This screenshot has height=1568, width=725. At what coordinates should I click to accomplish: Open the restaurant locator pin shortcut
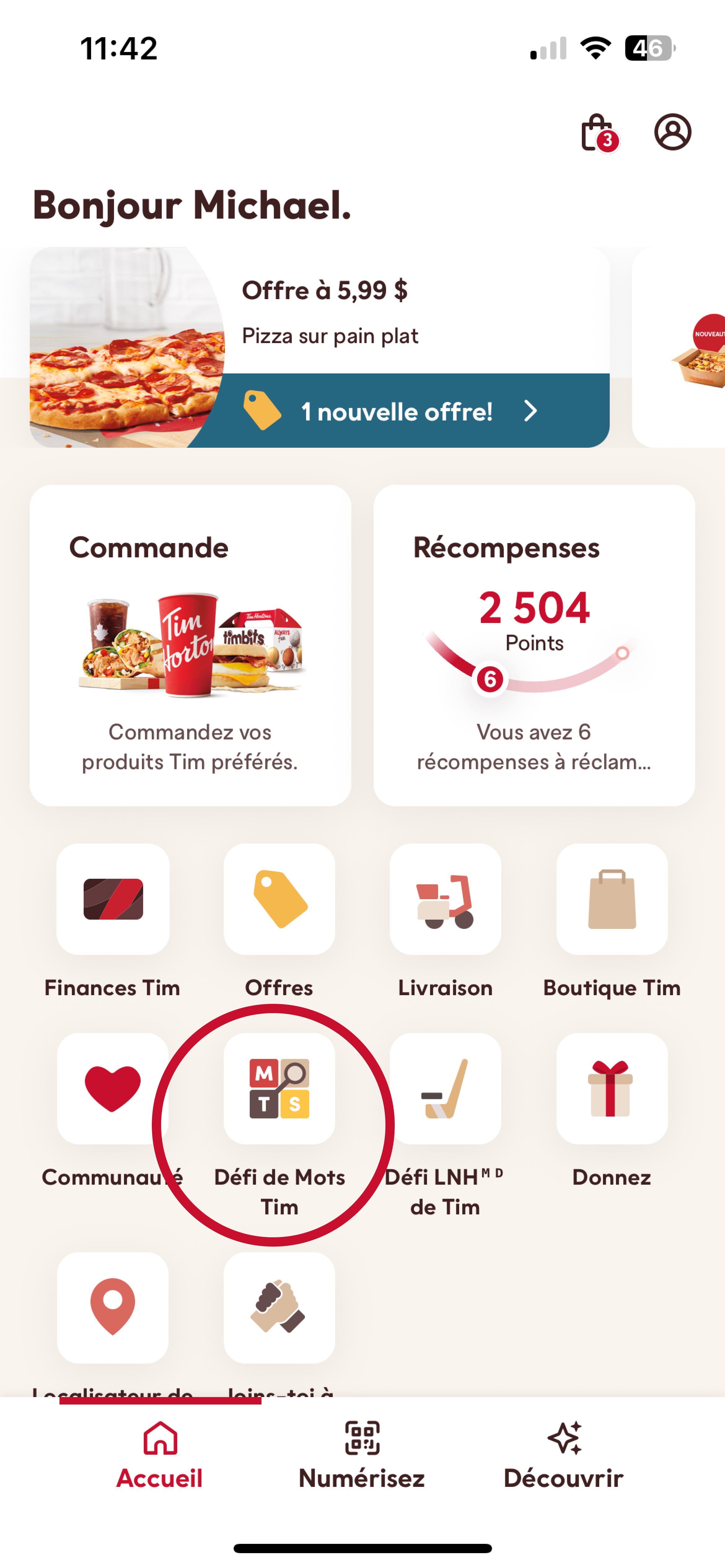(x=113, y=1308)
